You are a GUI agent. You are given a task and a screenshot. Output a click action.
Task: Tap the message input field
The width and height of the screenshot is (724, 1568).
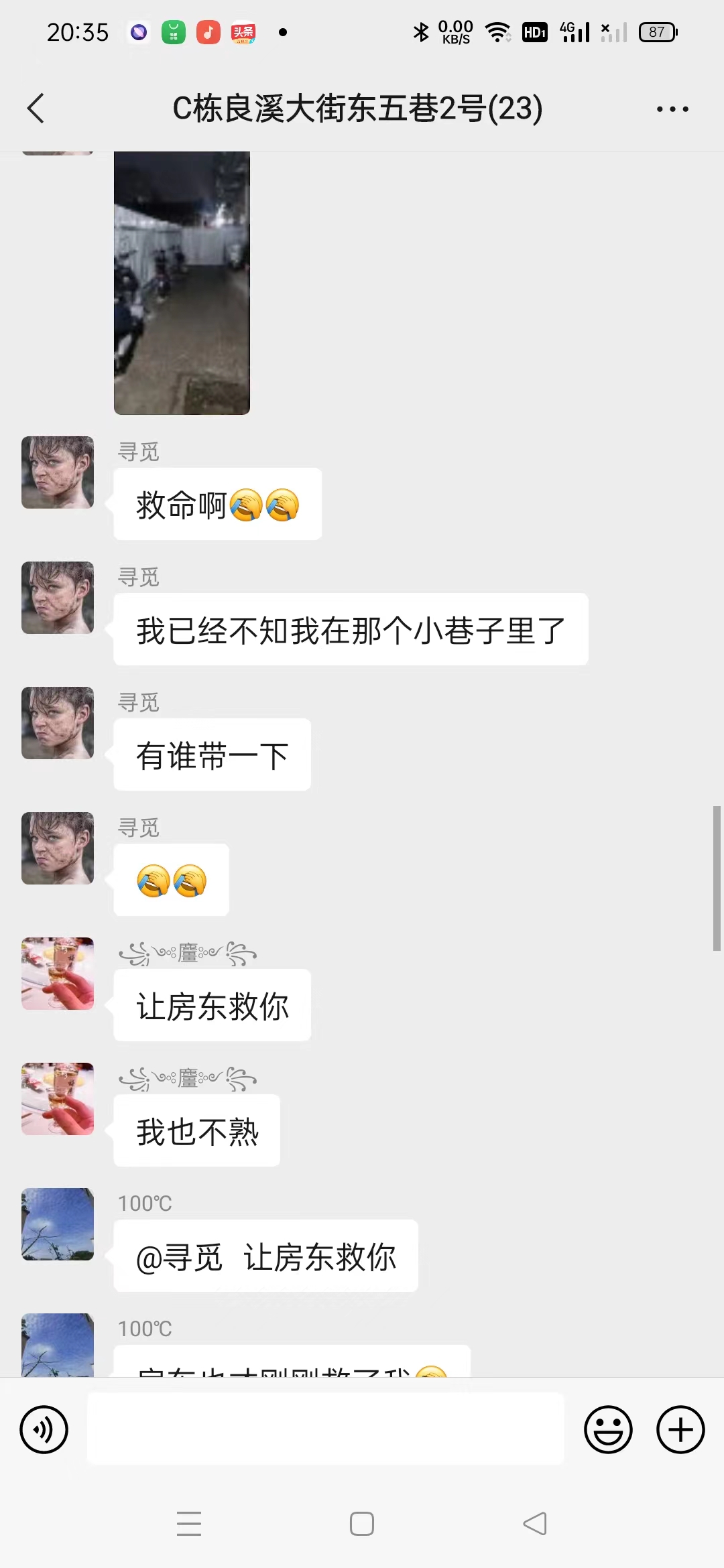[x=326, y=1429]
